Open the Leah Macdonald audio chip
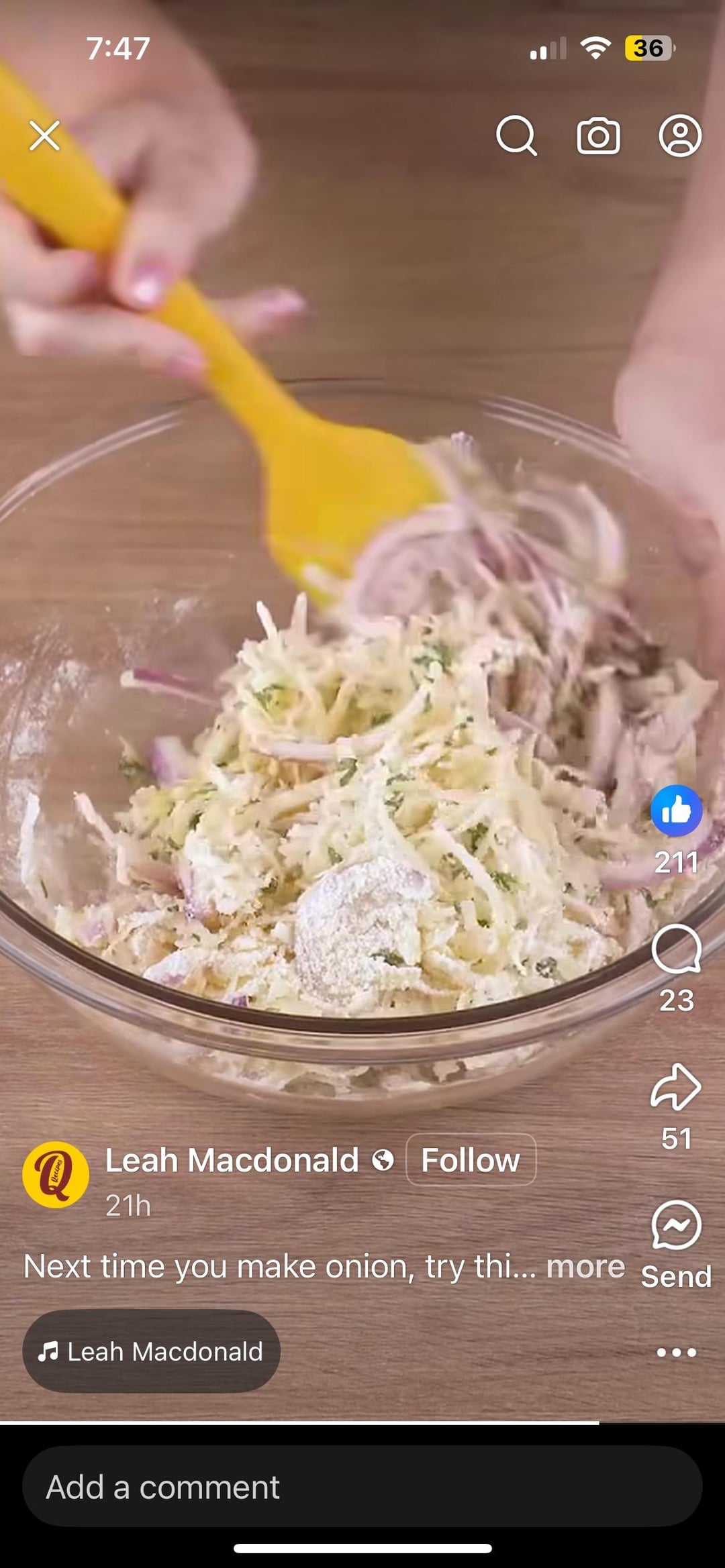 [152, 1351]
